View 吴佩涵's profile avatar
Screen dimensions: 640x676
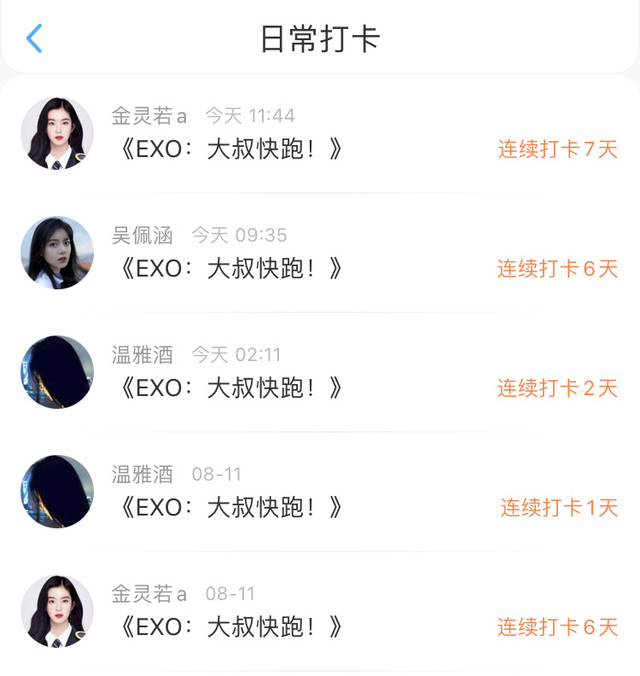57,253
